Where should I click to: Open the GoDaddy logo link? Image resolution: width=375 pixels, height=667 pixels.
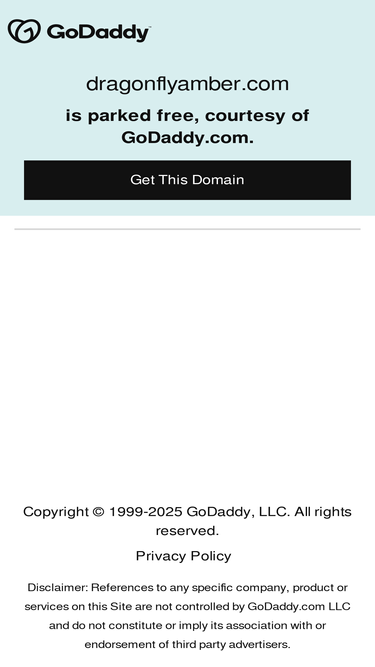click(x=79, y=31)
